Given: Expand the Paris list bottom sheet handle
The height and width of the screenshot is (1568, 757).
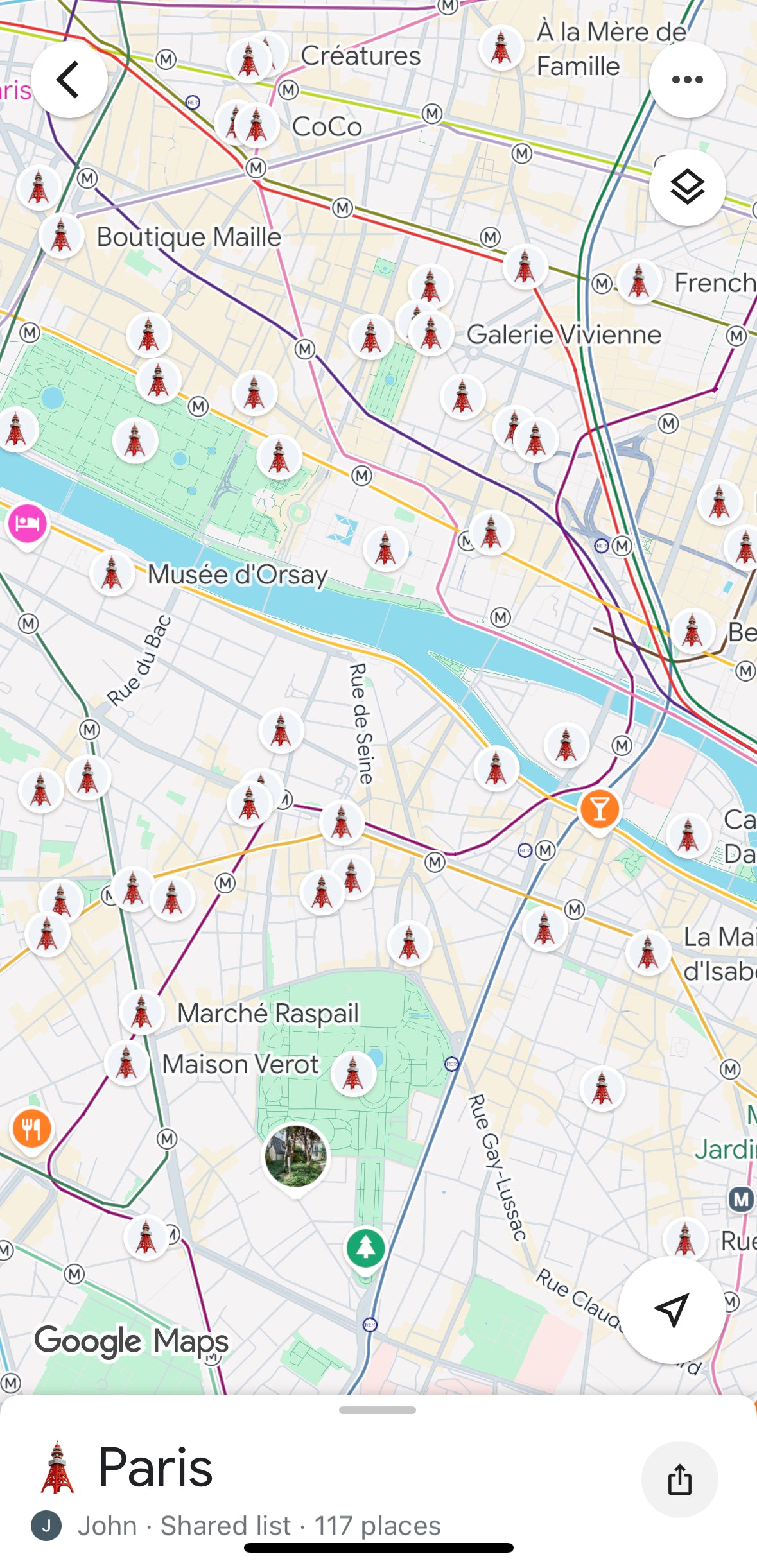Looking at the screenshot, I should (378, 1410).
